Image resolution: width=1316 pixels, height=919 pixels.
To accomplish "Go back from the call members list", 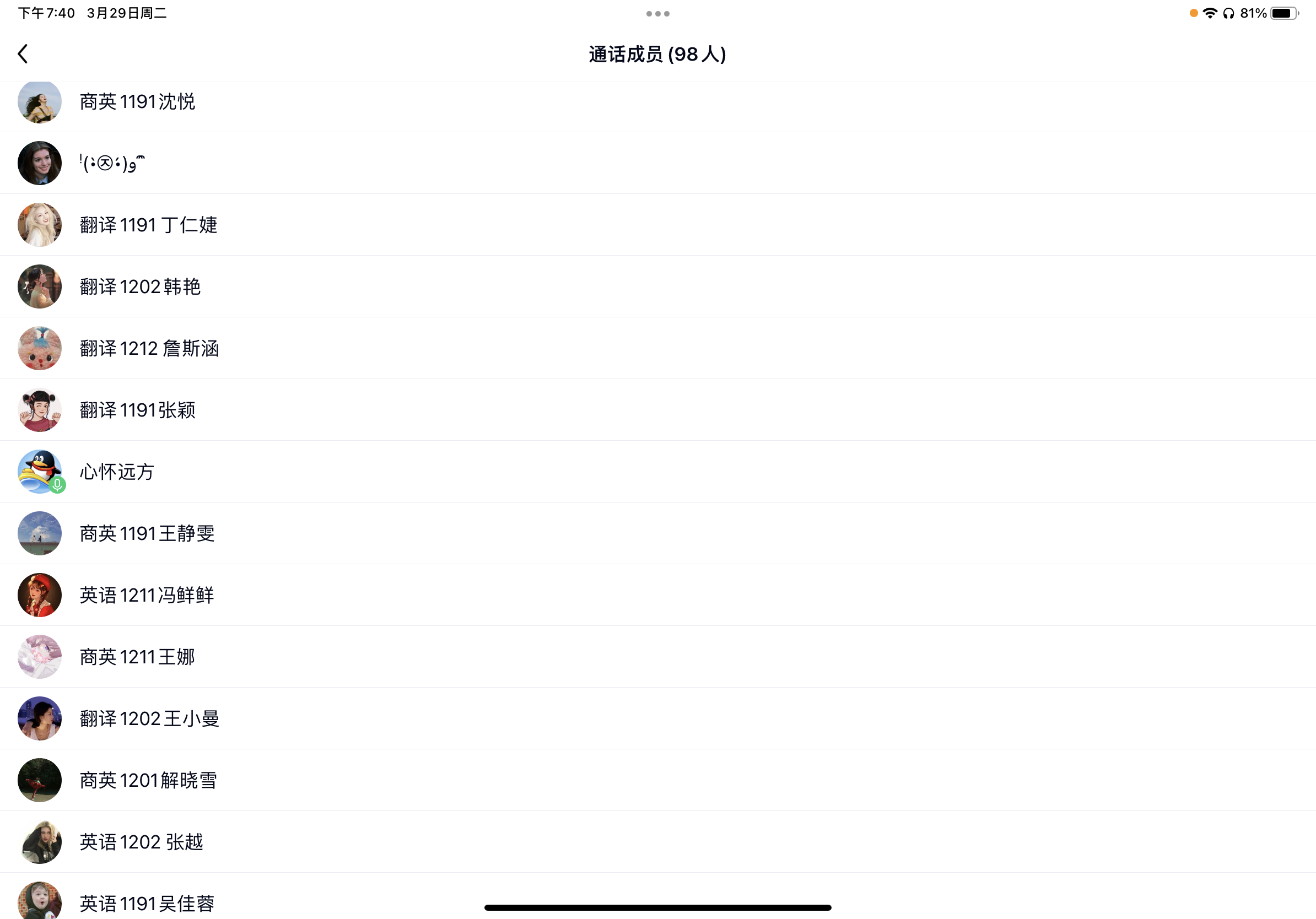I will pyautogui.click(x=23, y=54).
